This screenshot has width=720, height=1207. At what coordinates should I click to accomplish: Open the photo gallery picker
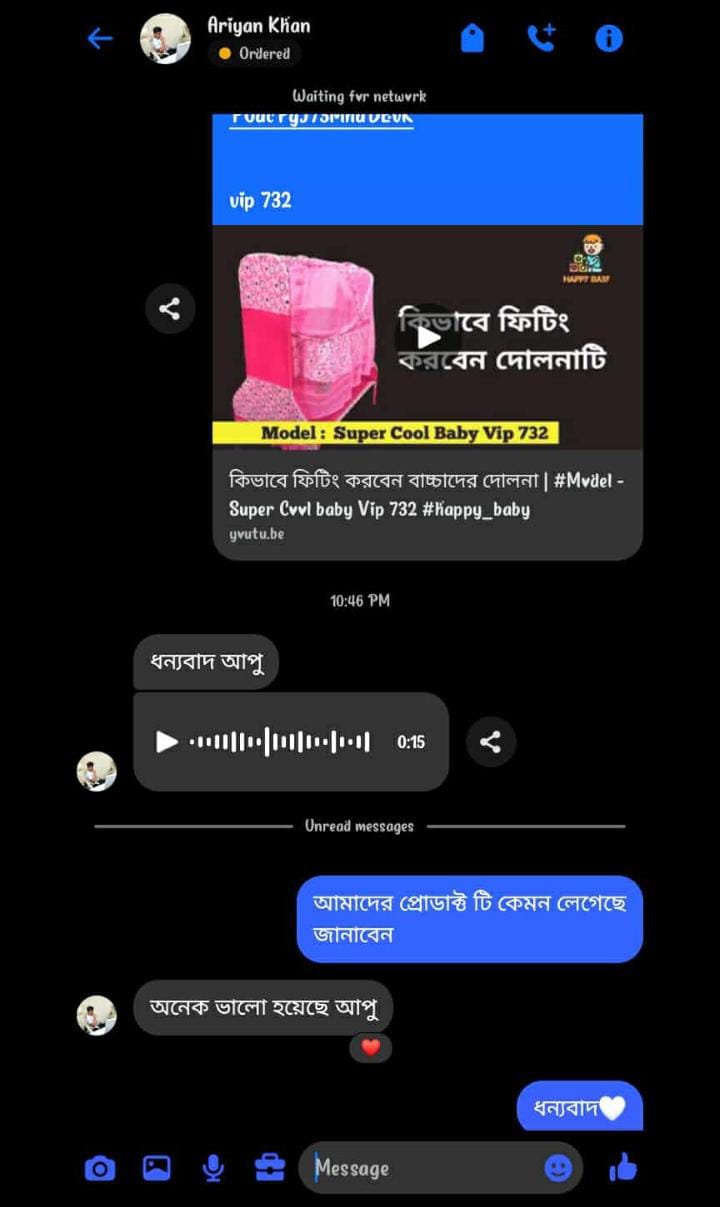coord(157,1168)
